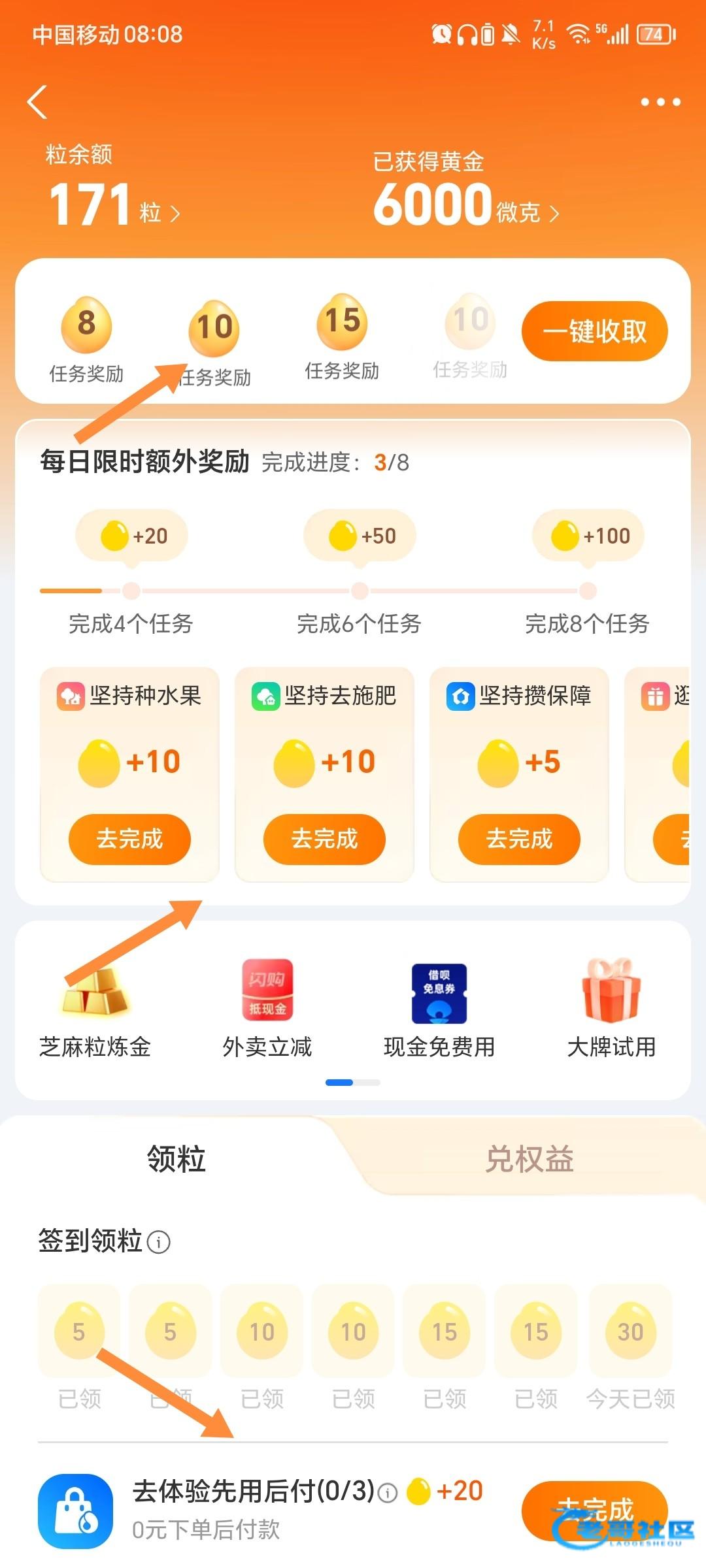This screenshot has height=1568, width=706.
Task: Tap 一键收取 to collect all rewards
Action: [x=594, y=331]
